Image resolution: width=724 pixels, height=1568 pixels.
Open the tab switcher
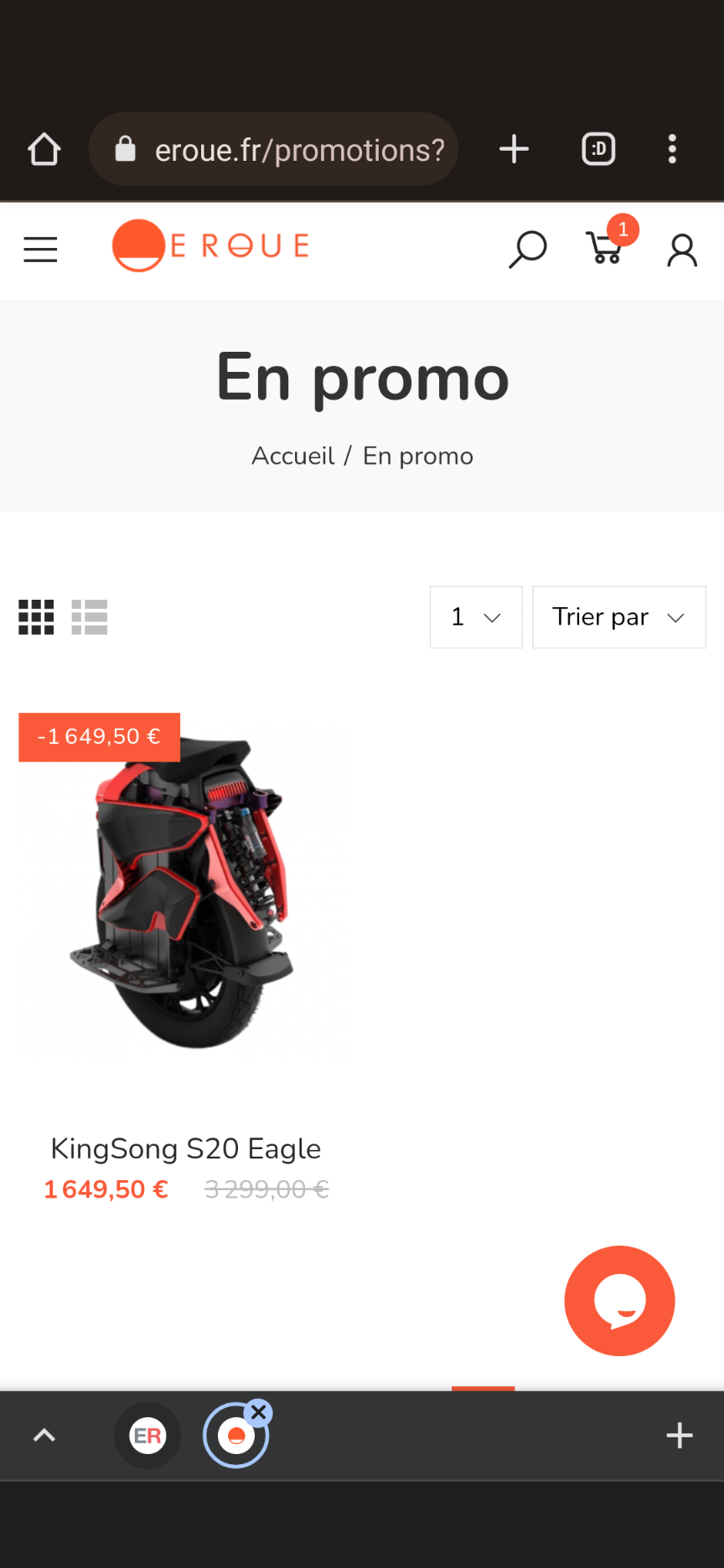[598, 149]
